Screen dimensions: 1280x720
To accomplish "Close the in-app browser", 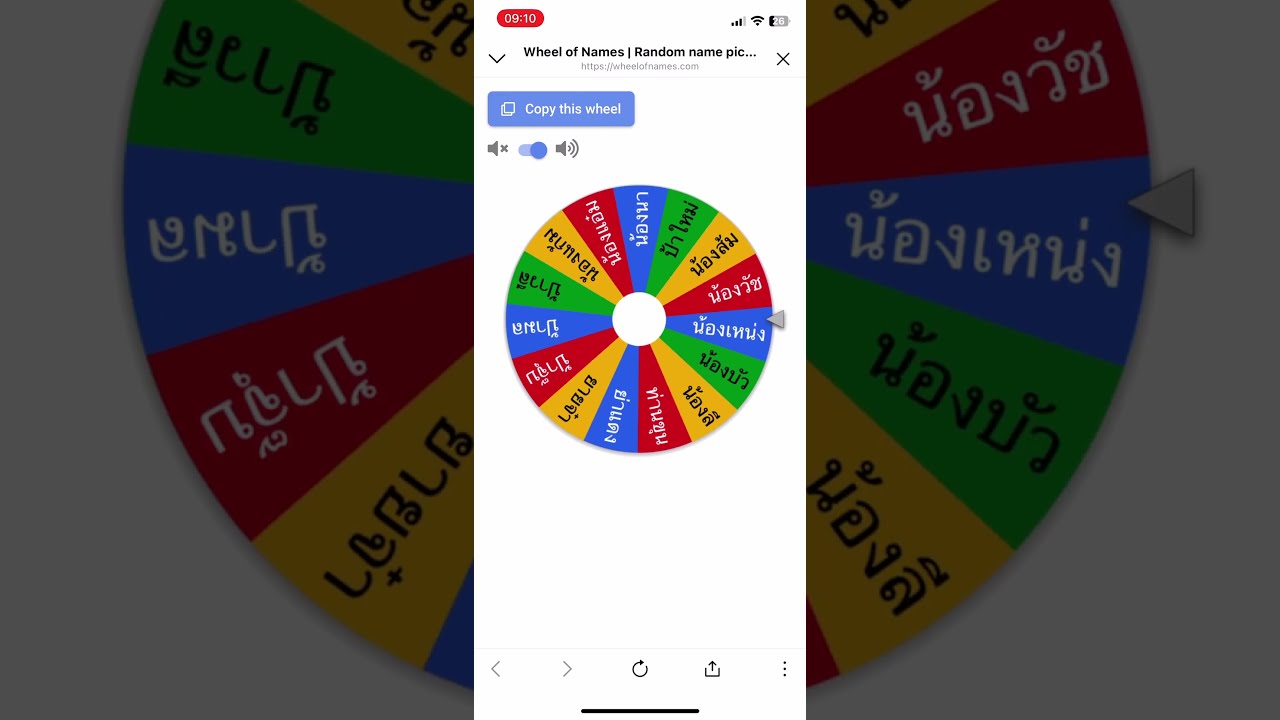I will (x=783, y=59).
